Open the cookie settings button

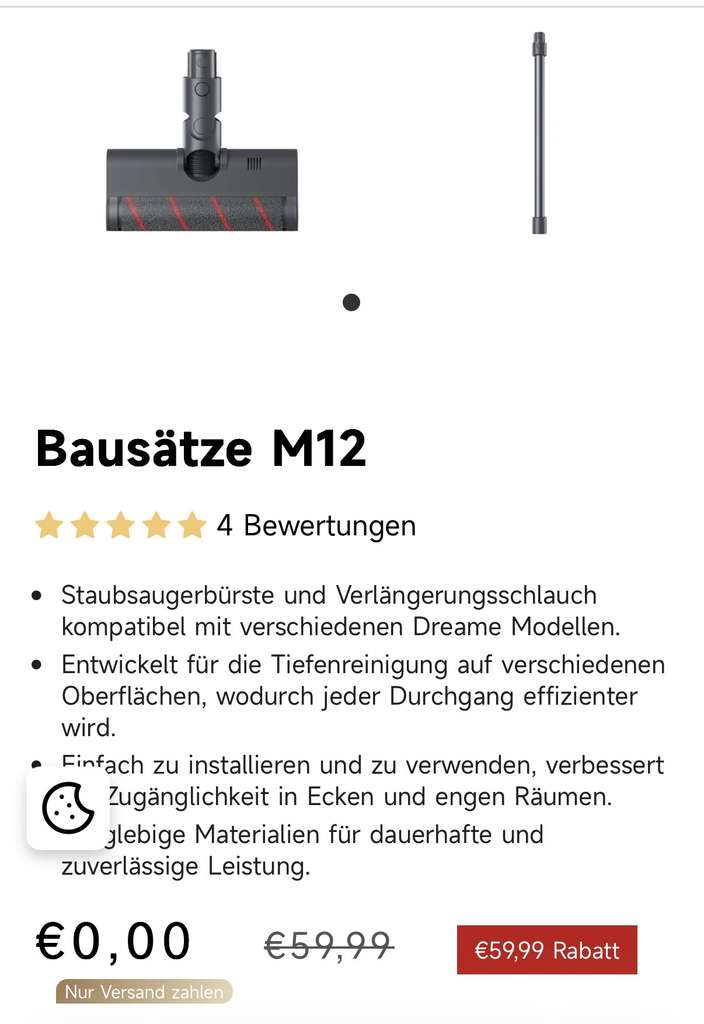(x=68, y=808)
